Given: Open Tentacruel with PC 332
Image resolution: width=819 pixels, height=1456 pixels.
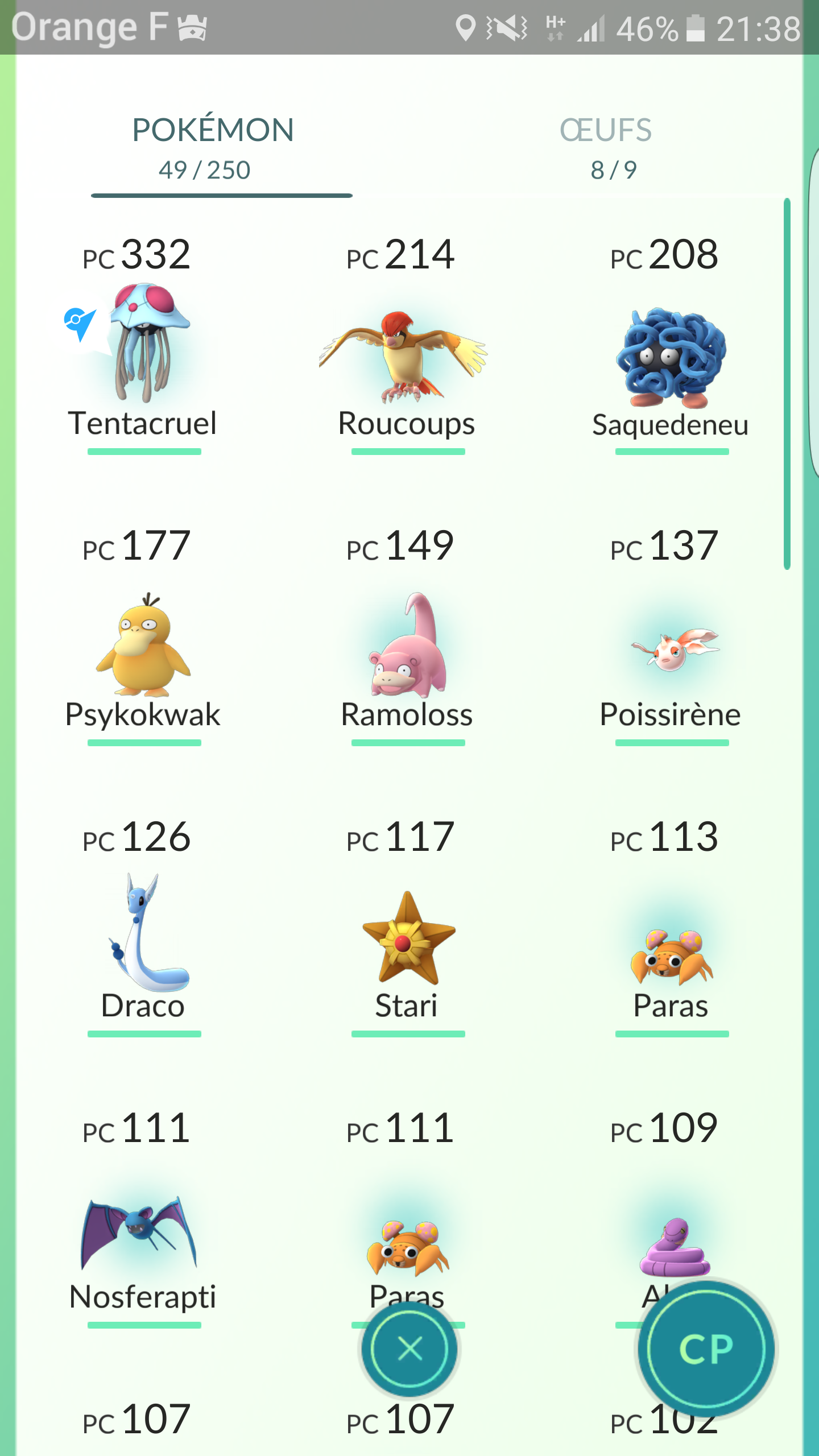Looking at the screenshot, I should pyautogui.click(x=144, y=347).
